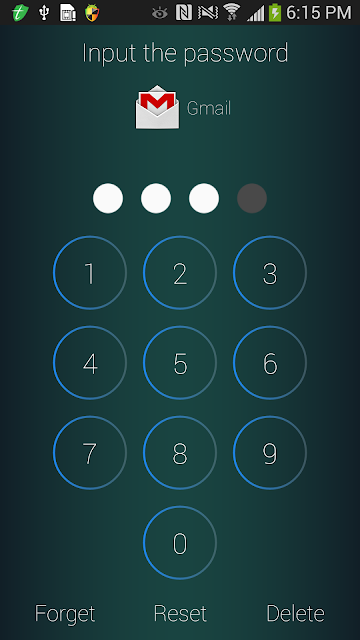Tap the 4 key
360x640 pixels.
coord(90,363)
